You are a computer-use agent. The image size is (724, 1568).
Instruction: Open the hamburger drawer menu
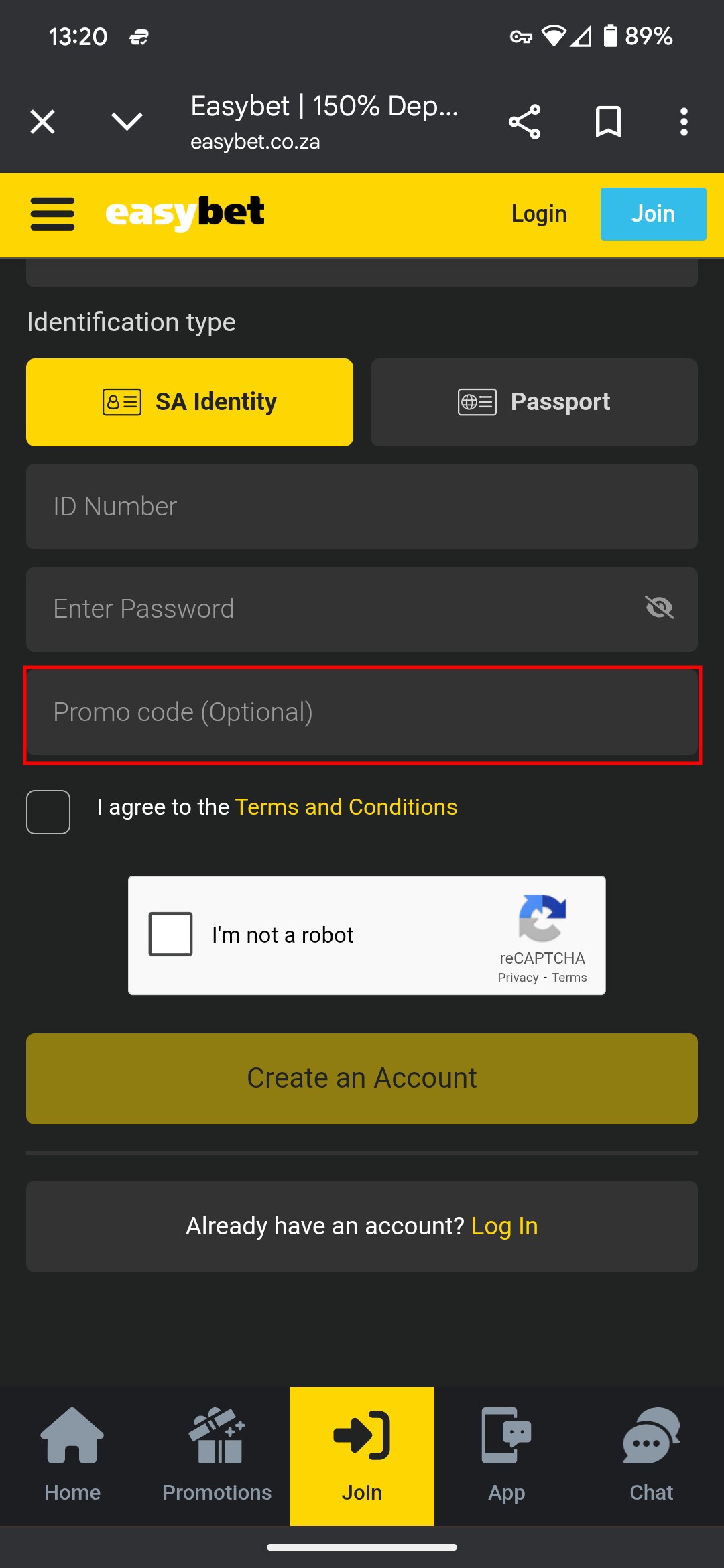pyautogui.click(x=52, y=214)
